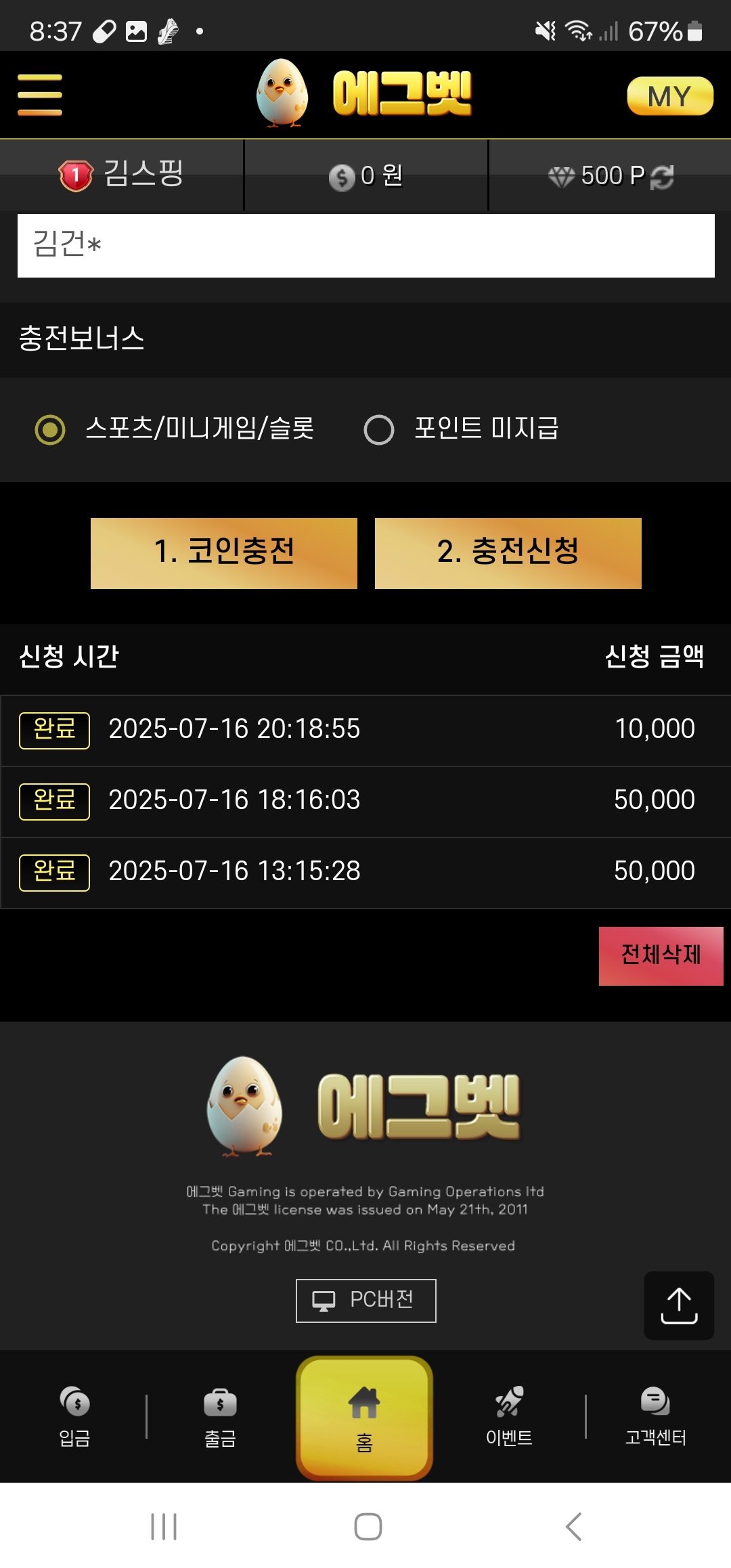
Task: Open the system recent apps button
Action: coord(164,1526)
